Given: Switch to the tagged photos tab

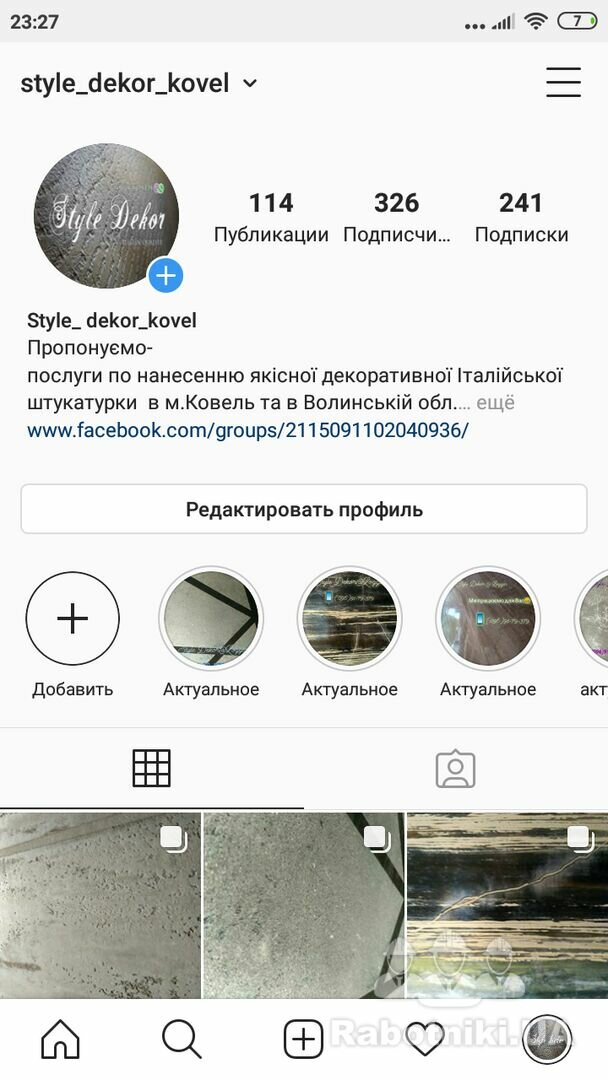Looking at the screenshot, I should click(x=455, y=768).
